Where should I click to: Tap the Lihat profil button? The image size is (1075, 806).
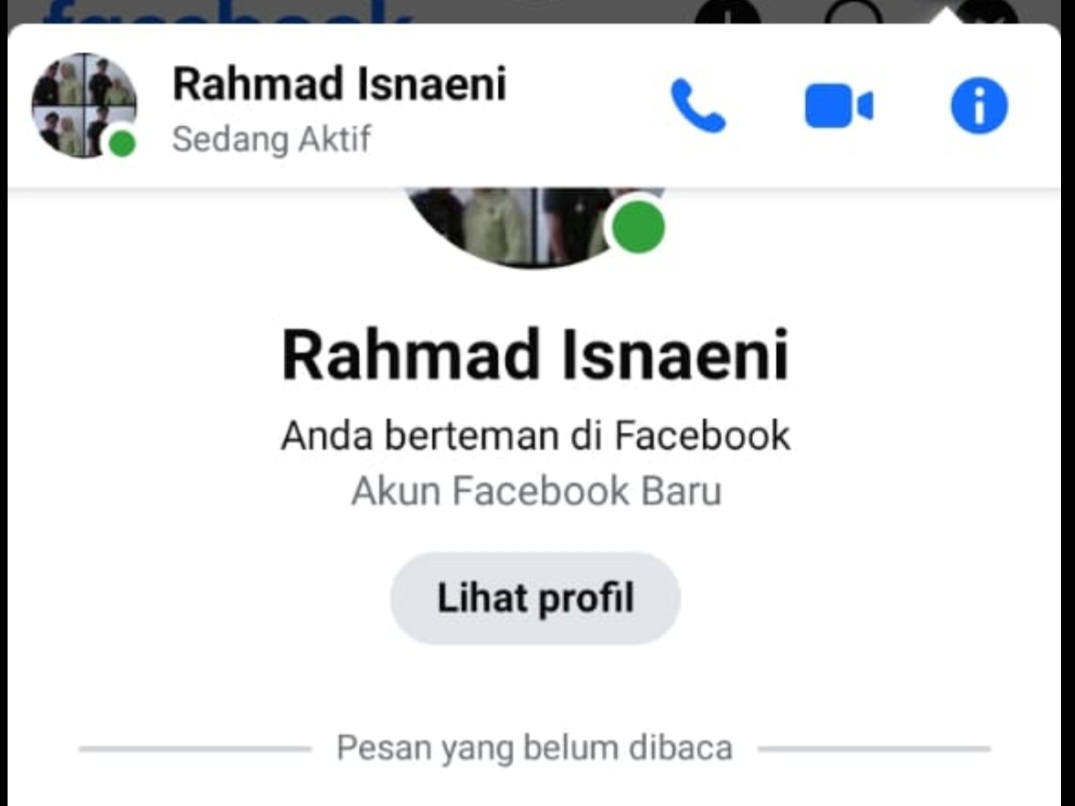coord(535,598)
